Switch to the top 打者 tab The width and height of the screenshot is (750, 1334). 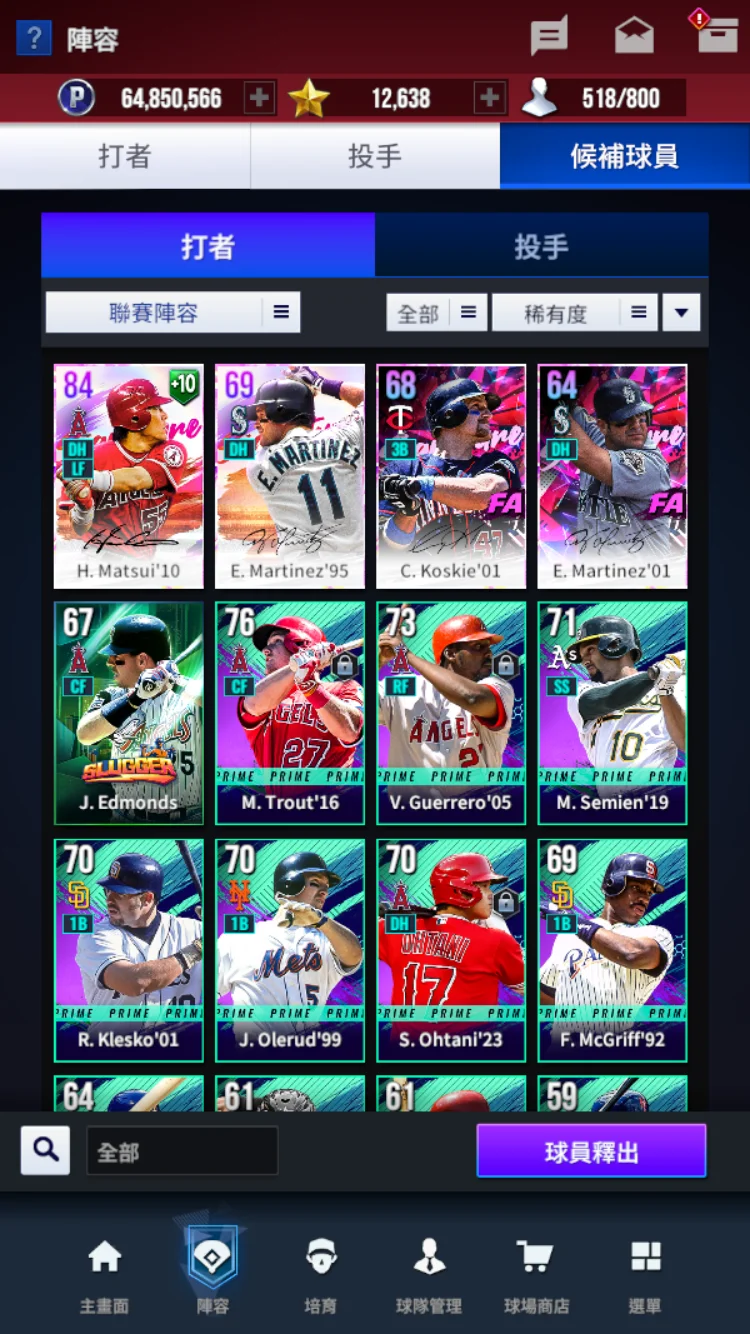(124, 156)
